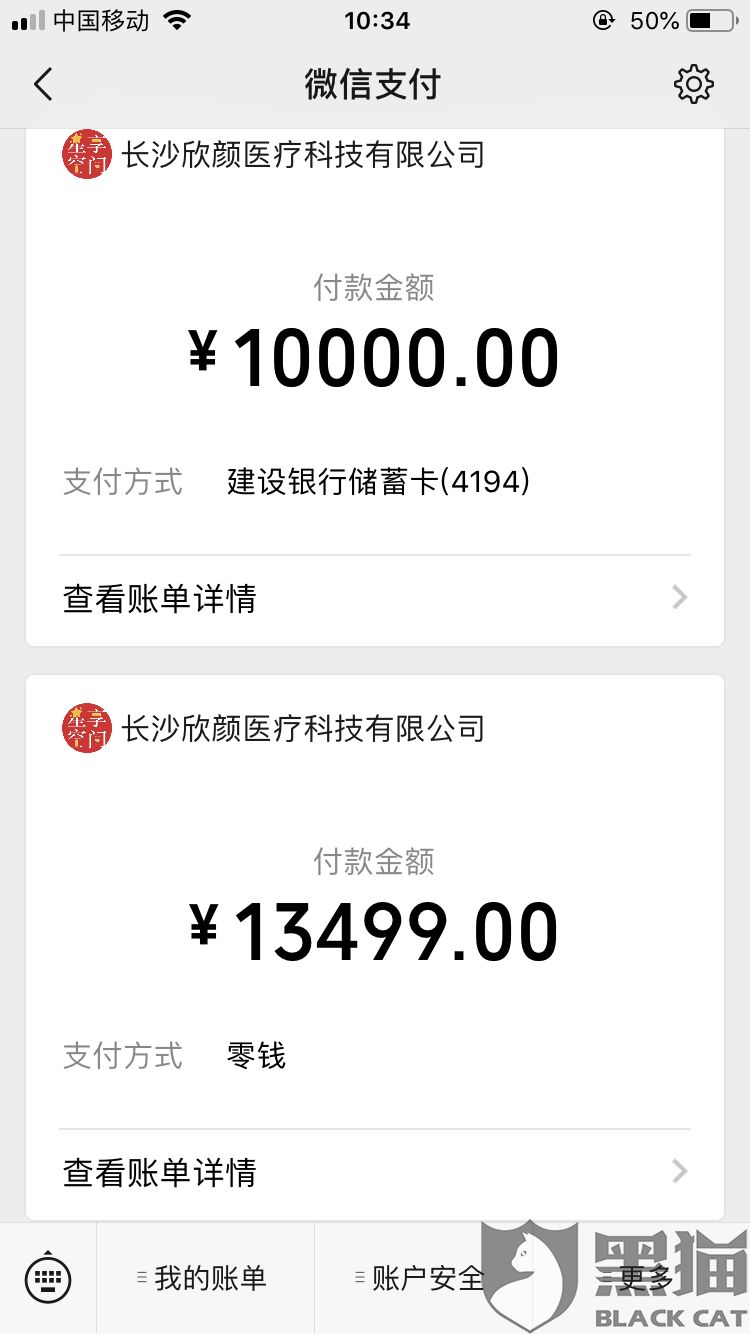
Task: View bill details for ¥13499.00 payment
Action: 375,1171
